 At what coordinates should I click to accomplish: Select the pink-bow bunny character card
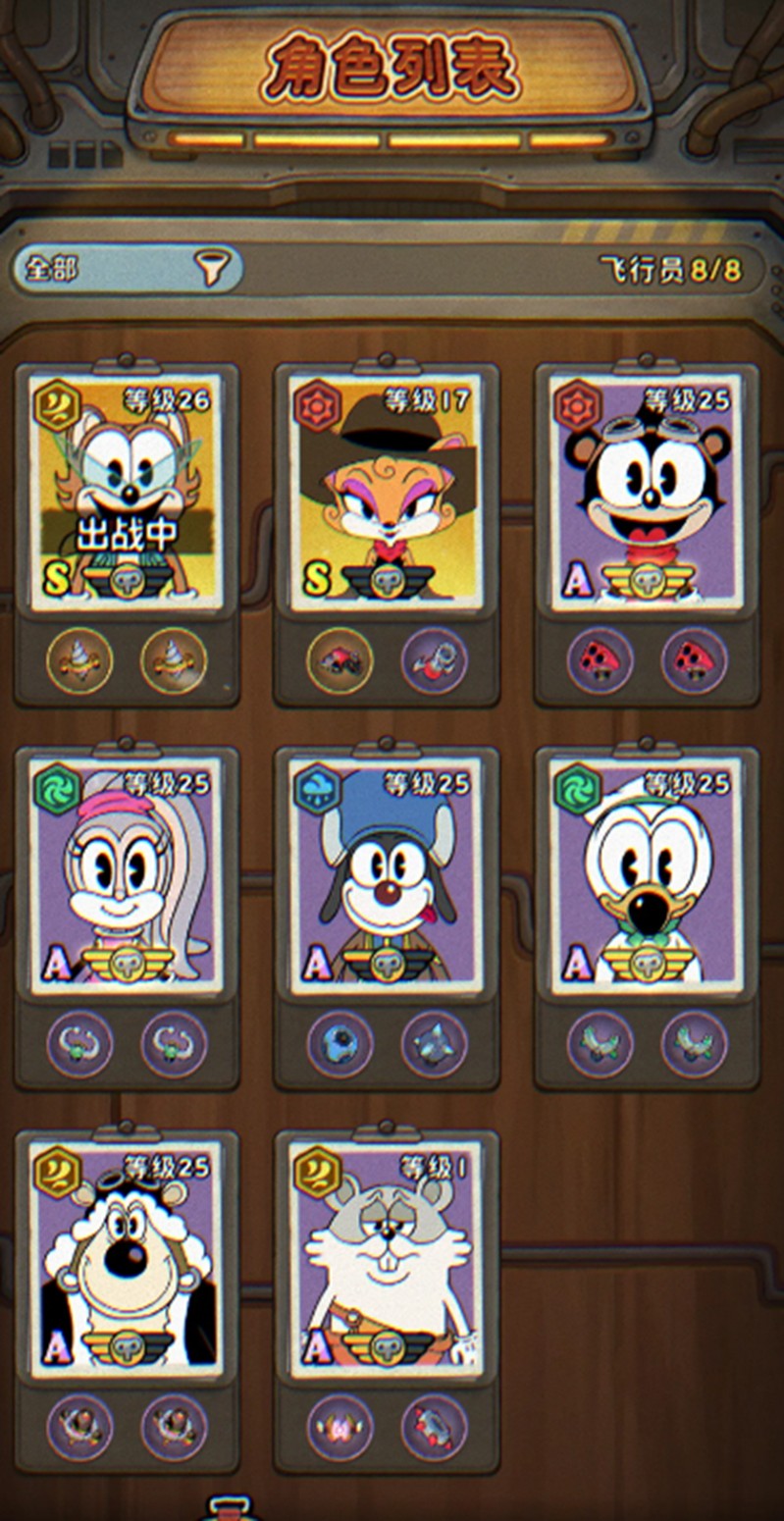pyautogui.click(x=126, y=875)
